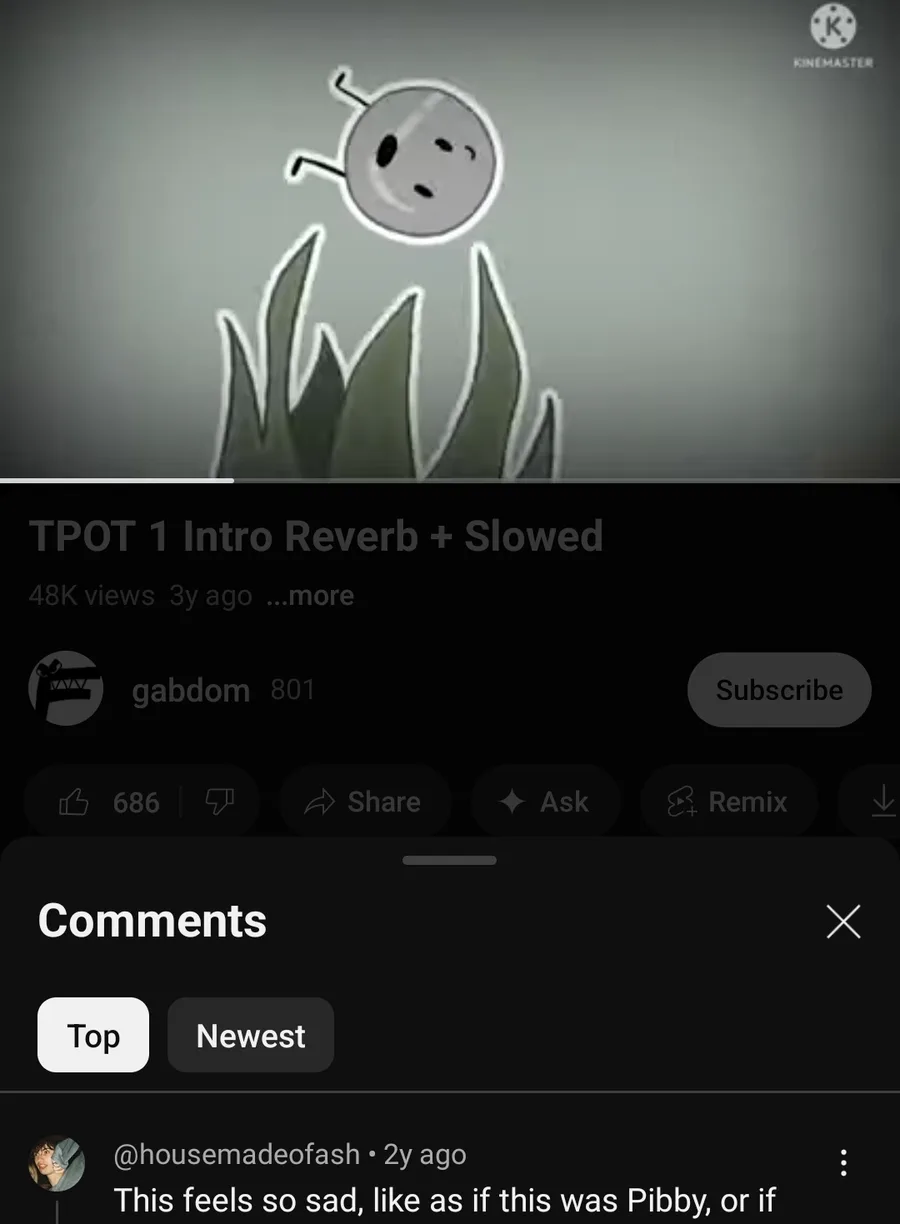Close the Comments panel
900x1224 pixels.
click(844, 921)
